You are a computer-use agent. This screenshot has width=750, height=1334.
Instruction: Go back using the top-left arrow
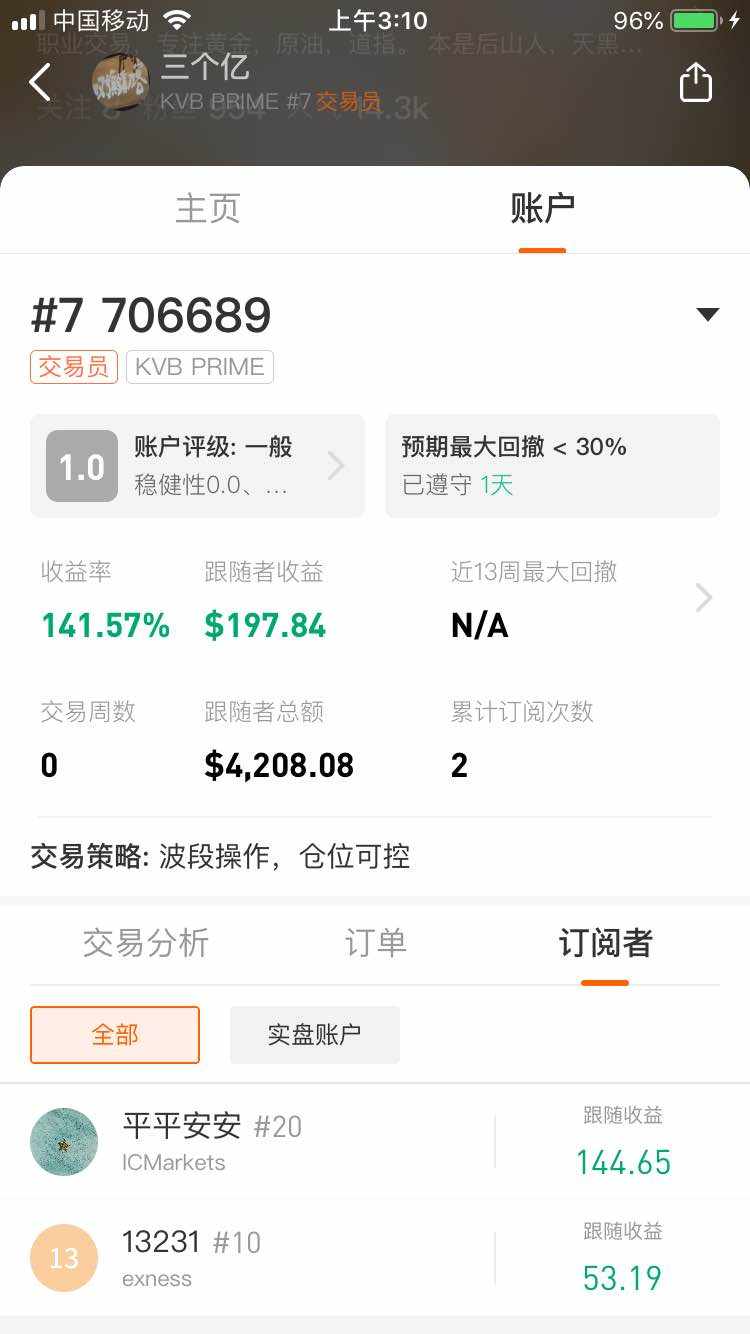pos(40,83)
